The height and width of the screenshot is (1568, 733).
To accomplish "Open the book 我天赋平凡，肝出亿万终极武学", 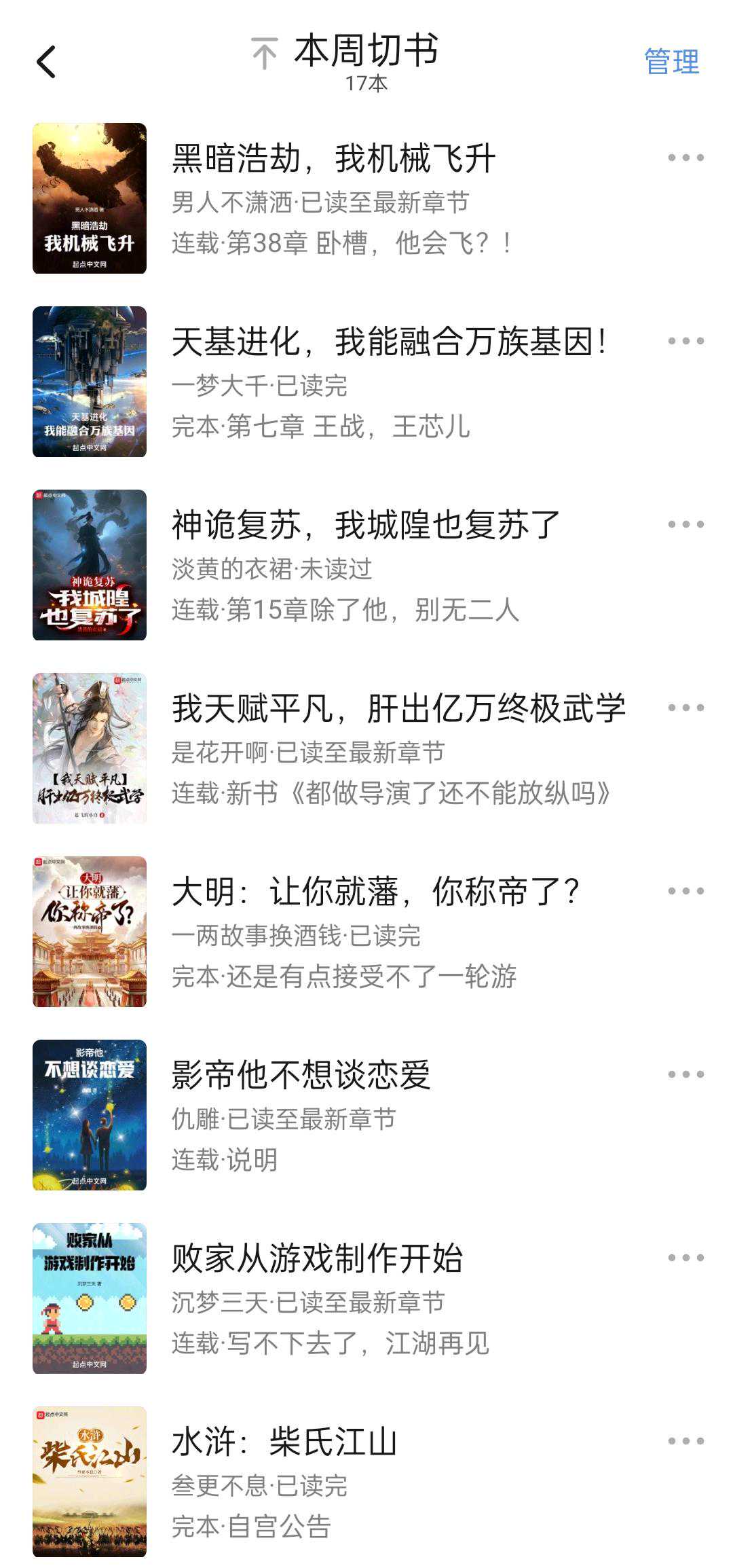I will (x=398, y=709).
